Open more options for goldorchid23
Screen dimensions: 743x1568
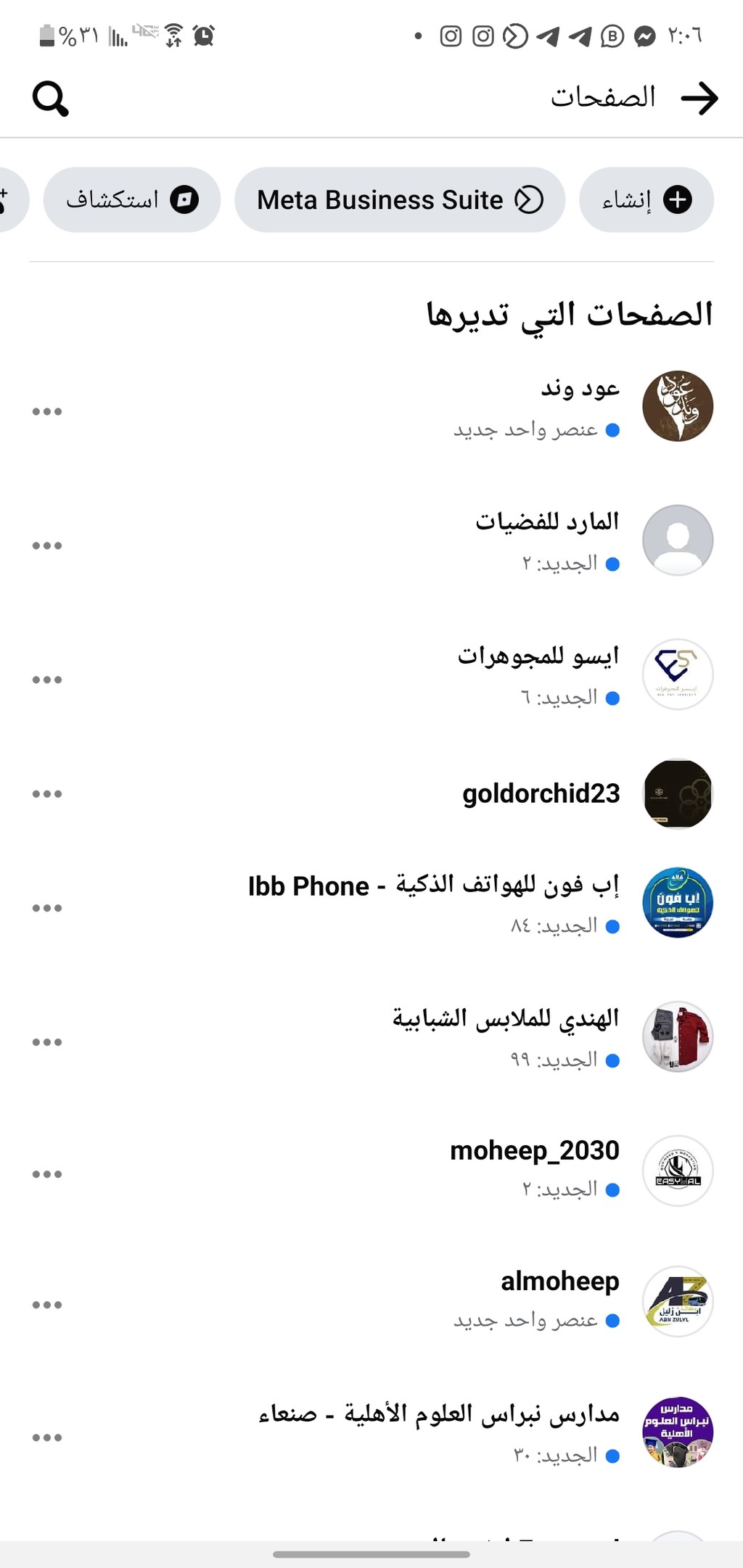47,794
